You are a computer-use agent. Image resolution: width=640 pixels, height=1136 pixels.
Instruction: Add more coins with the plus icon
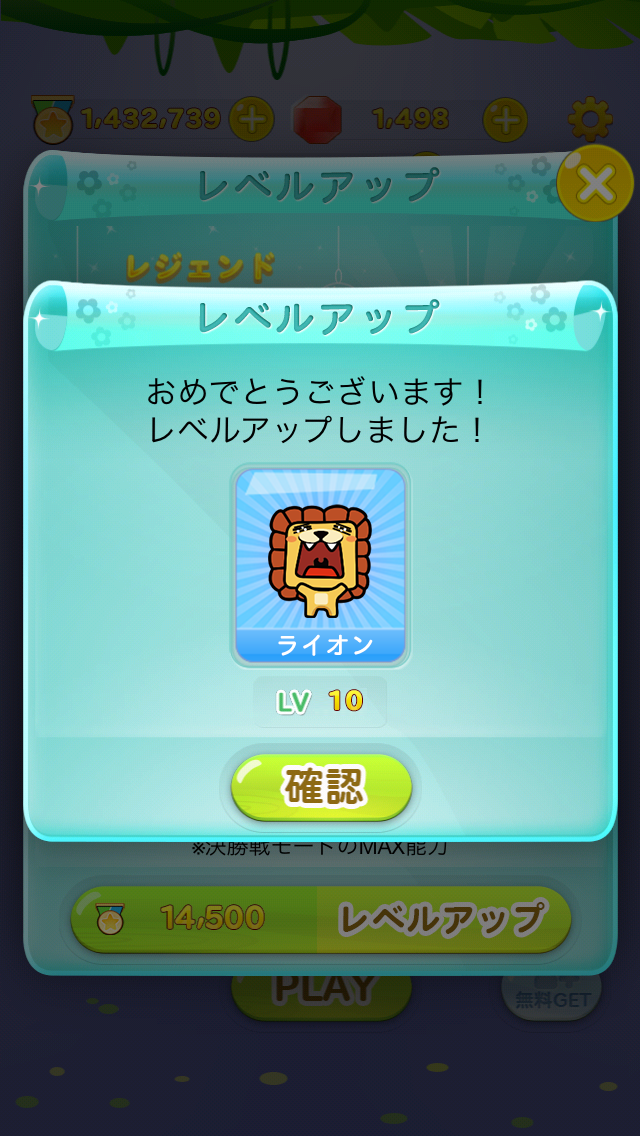tap(252, 118)
